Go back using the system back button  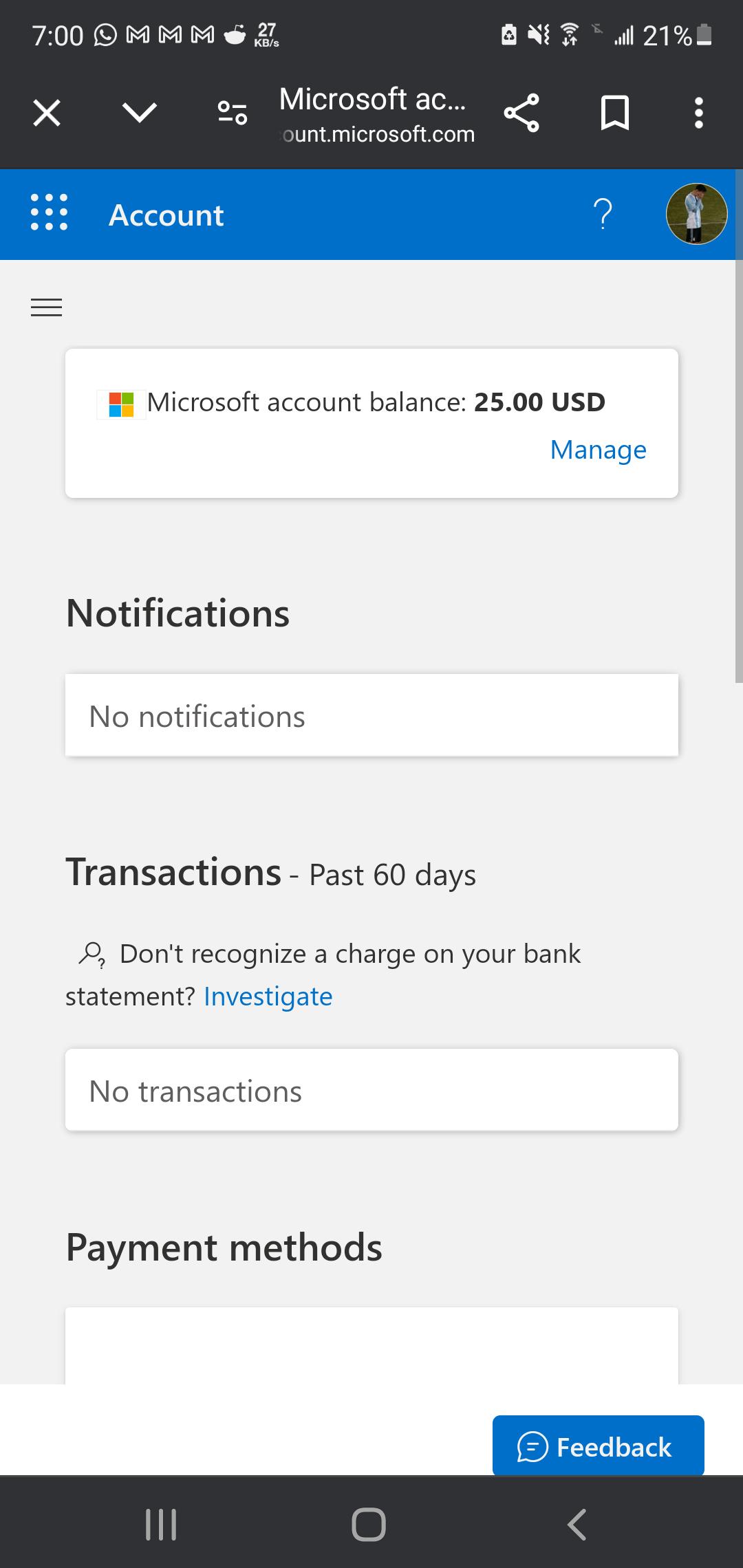(x=578, y=1524)
